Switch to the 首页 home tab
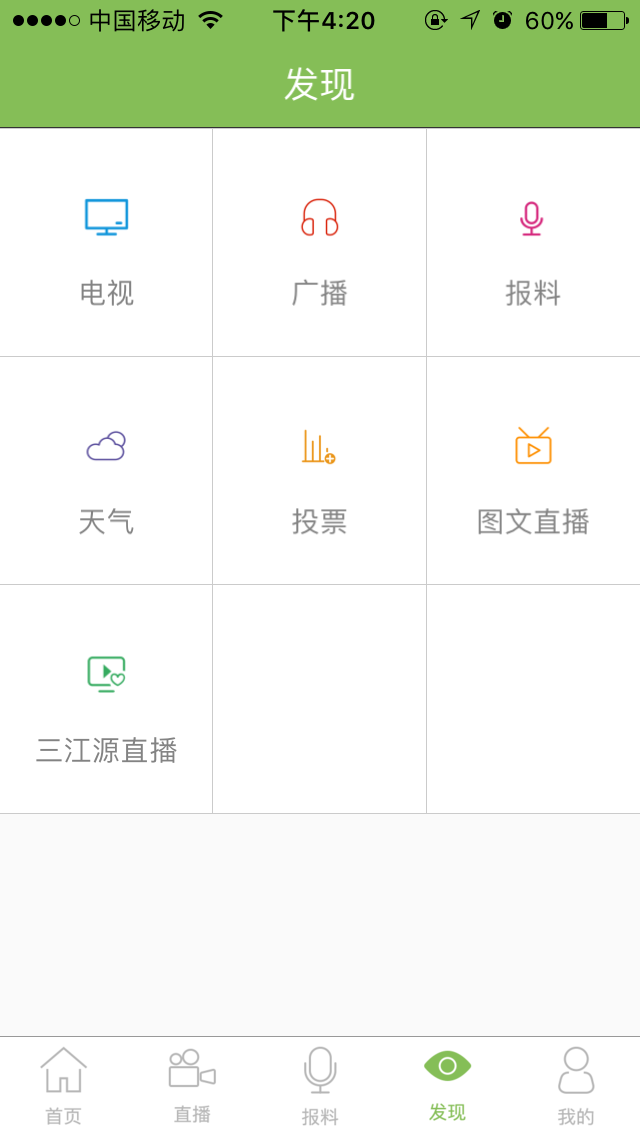This screenshot has width=640, height=1136. tap(63, 1086)
